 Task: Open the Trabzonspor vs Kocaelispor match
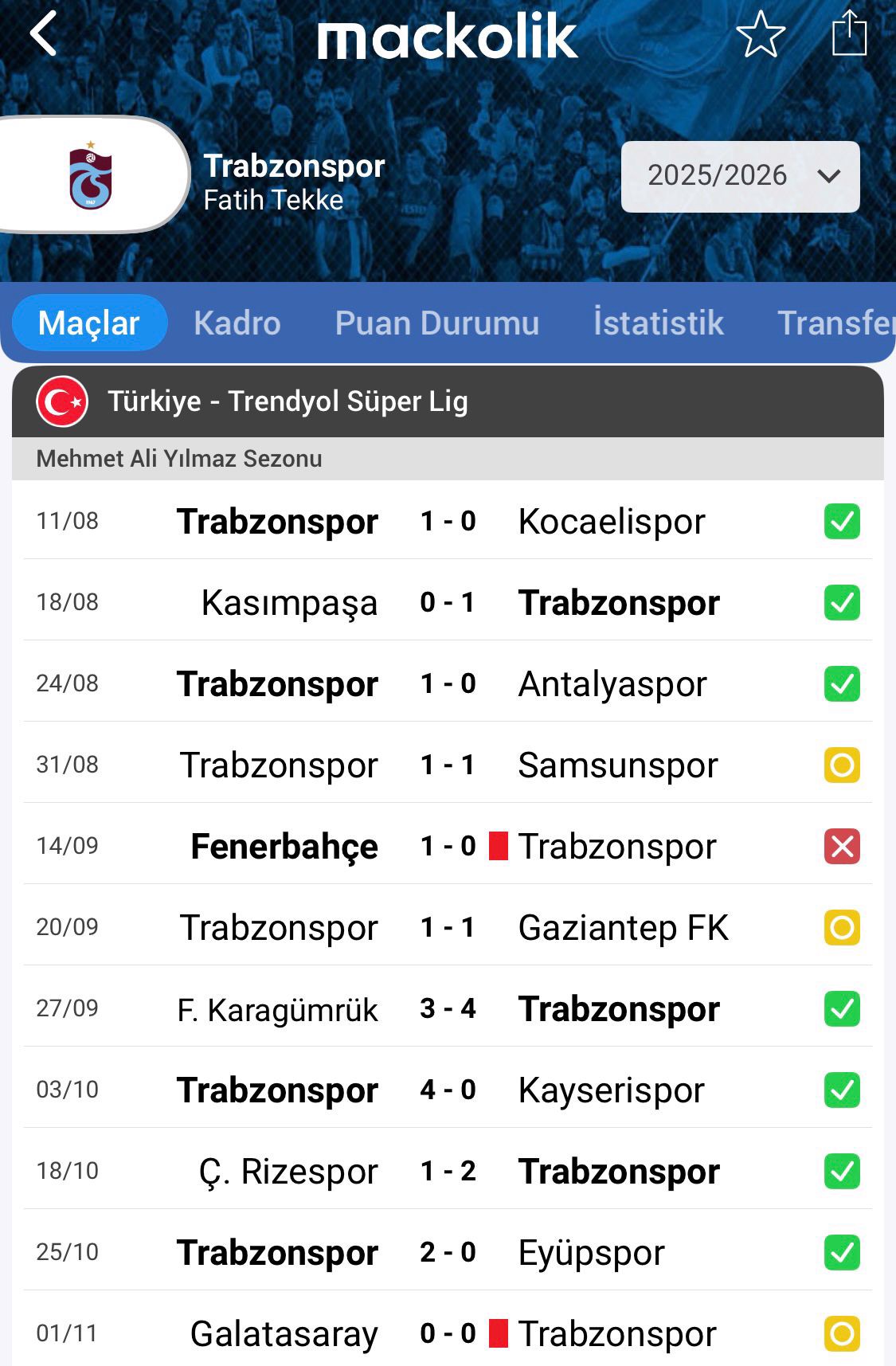(x=447, y=522)
